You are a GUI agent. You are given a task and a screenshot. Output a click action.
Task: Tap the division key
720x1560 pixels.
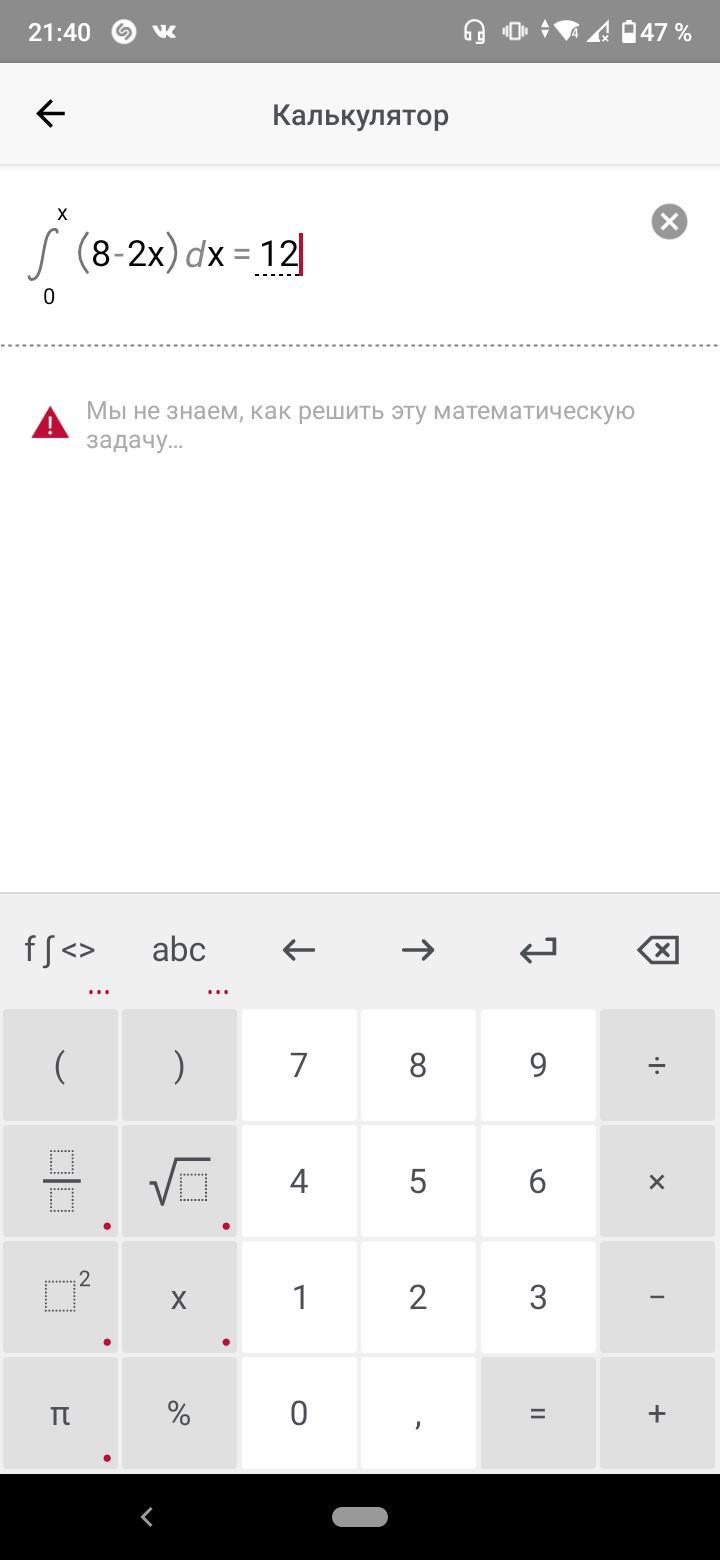coord(657,1065)
